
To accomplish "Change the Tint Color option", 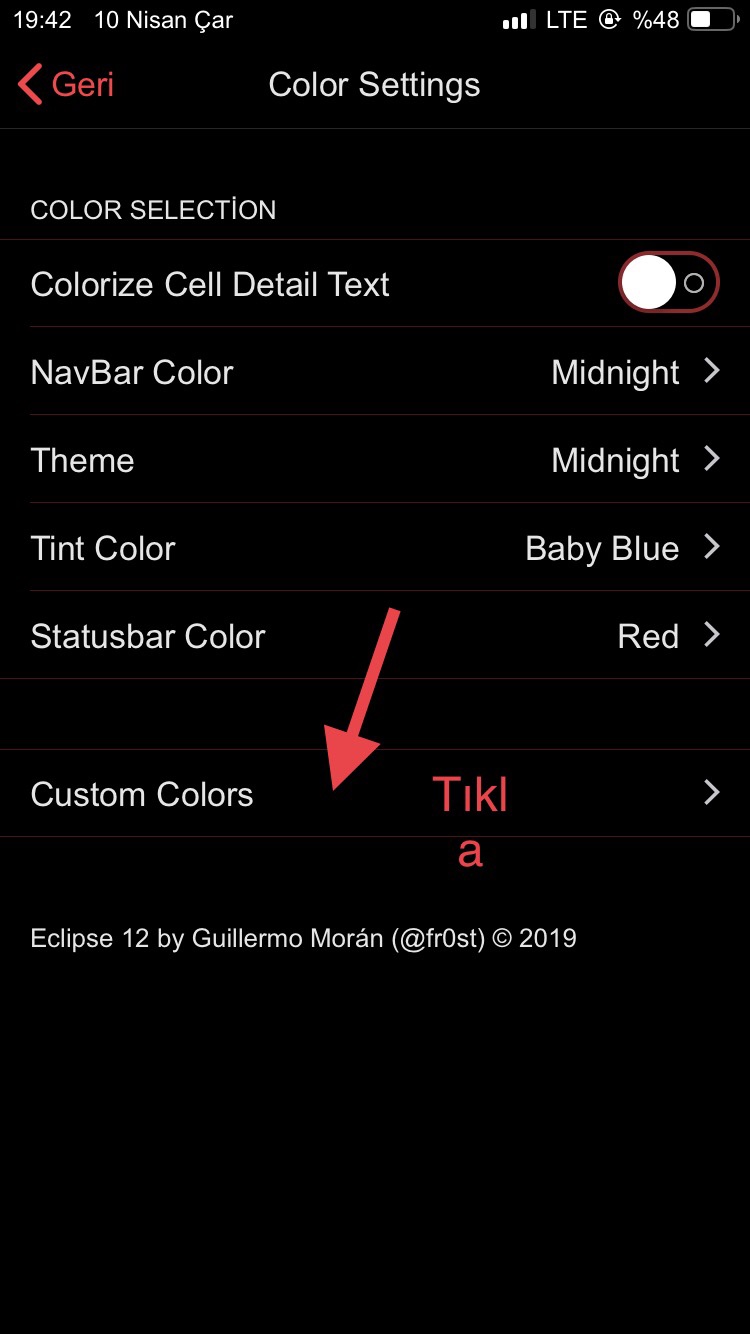I will (375, 548).
